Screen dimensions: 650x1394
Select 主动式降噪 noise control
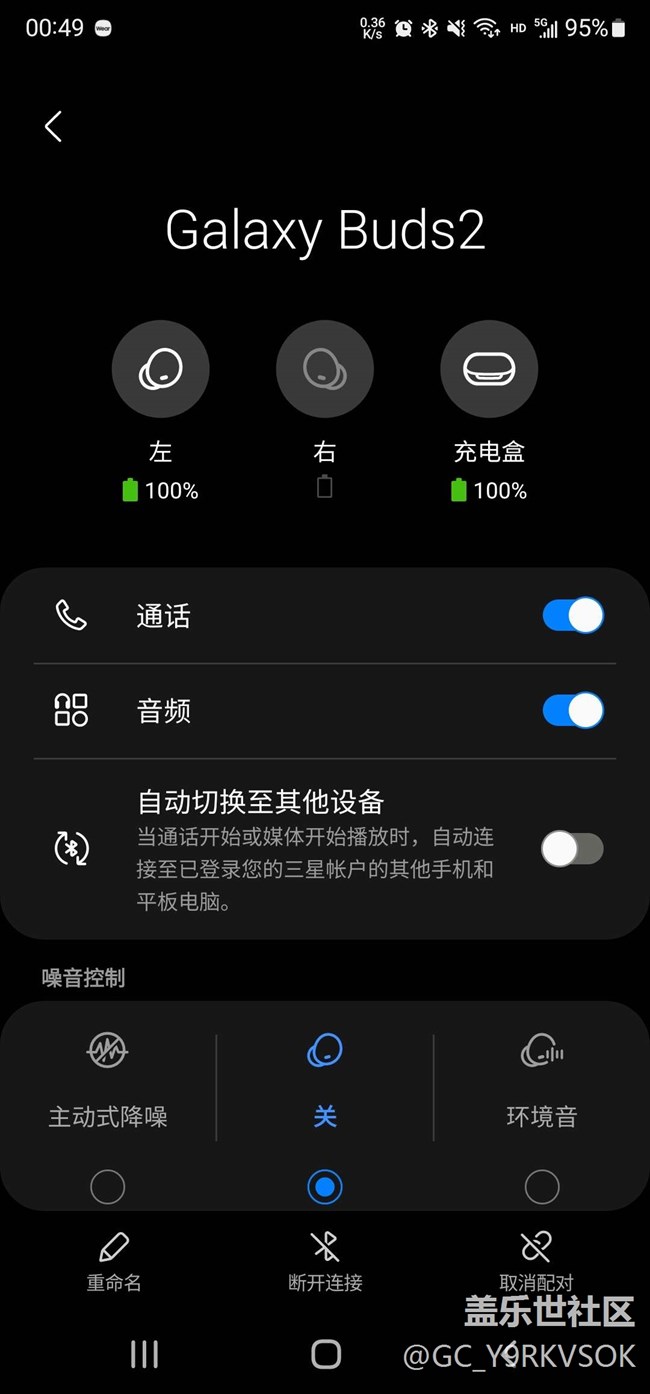(x=108, y=1187)
